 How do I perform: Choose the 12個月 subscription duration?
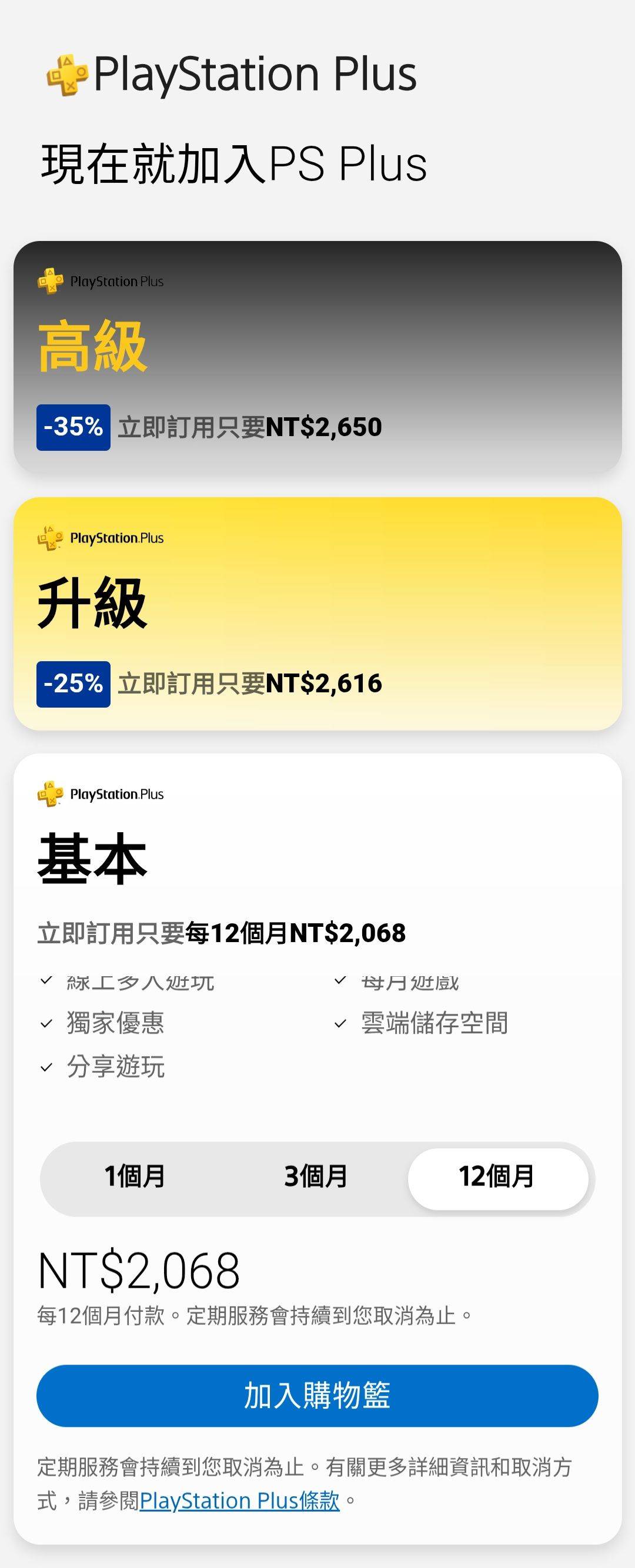click(497, 1176)
